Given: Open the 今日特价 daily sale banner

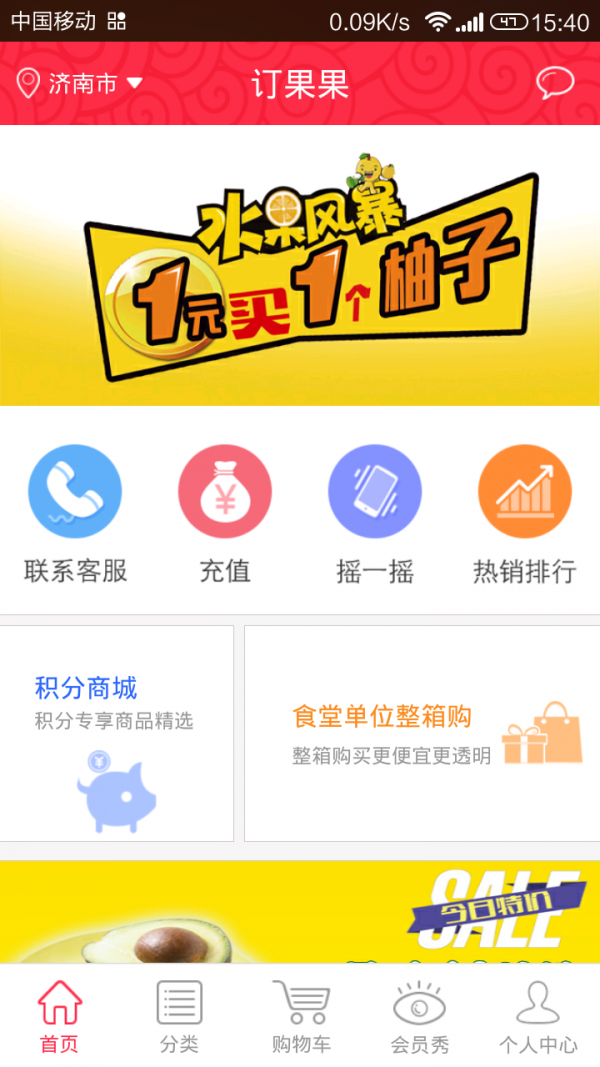Looking at the screenshot, I should (300, 912).
